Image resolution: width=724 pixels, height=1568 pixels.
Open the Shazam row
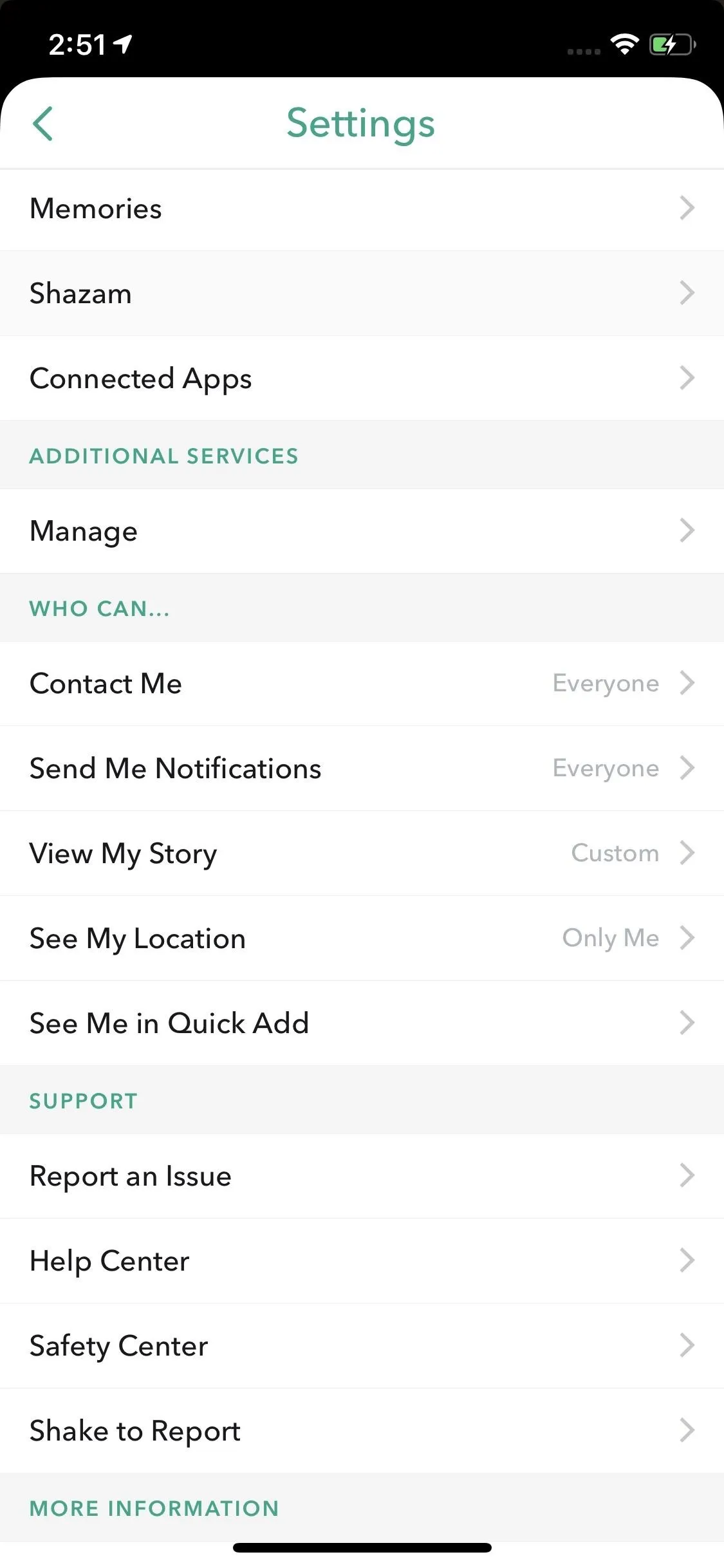[362, 294]
